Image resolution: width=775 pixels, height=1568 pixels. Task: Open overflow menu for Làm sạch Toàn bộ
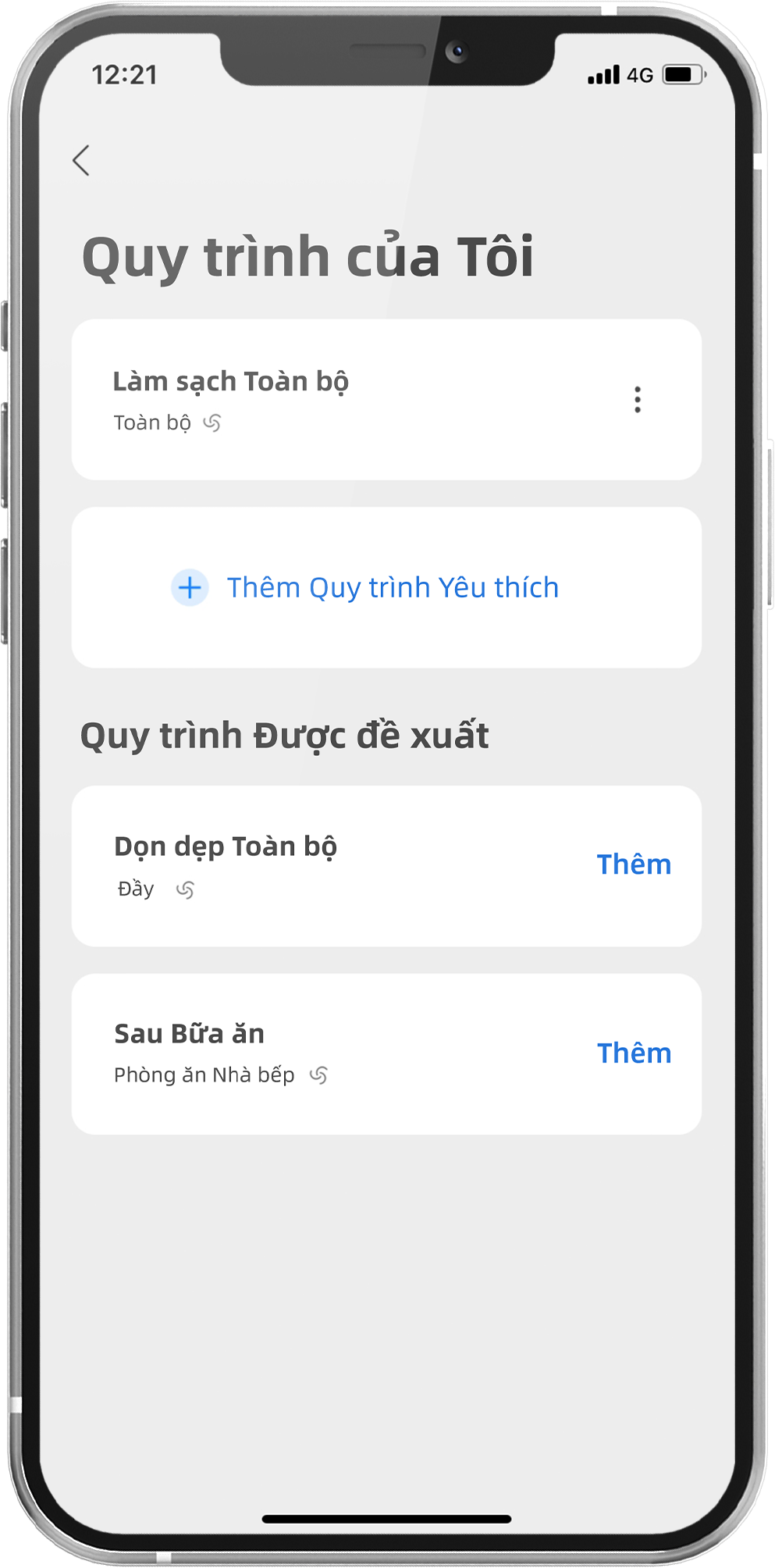pyautogui.click(x=637, y=400)
